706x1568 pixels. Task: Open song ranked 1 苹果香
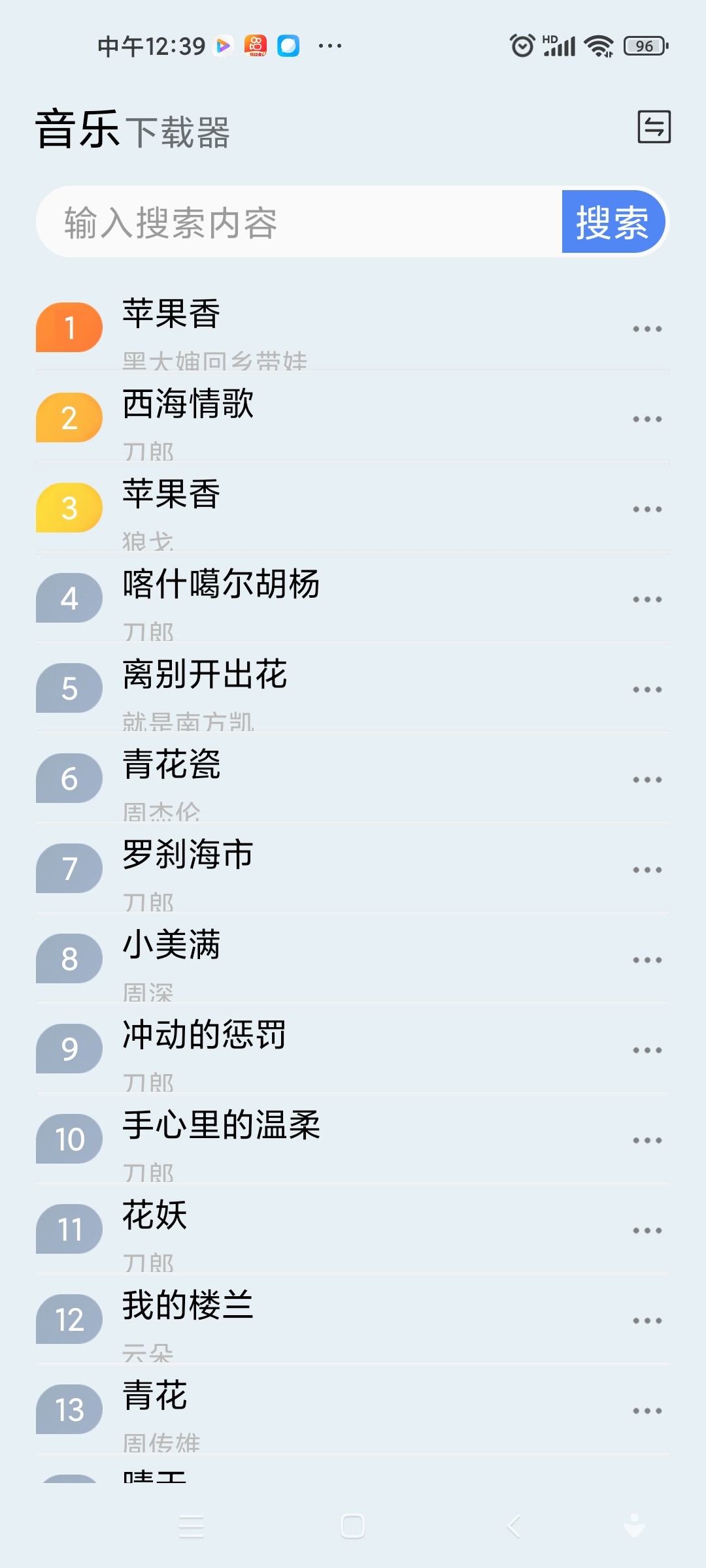353,327
